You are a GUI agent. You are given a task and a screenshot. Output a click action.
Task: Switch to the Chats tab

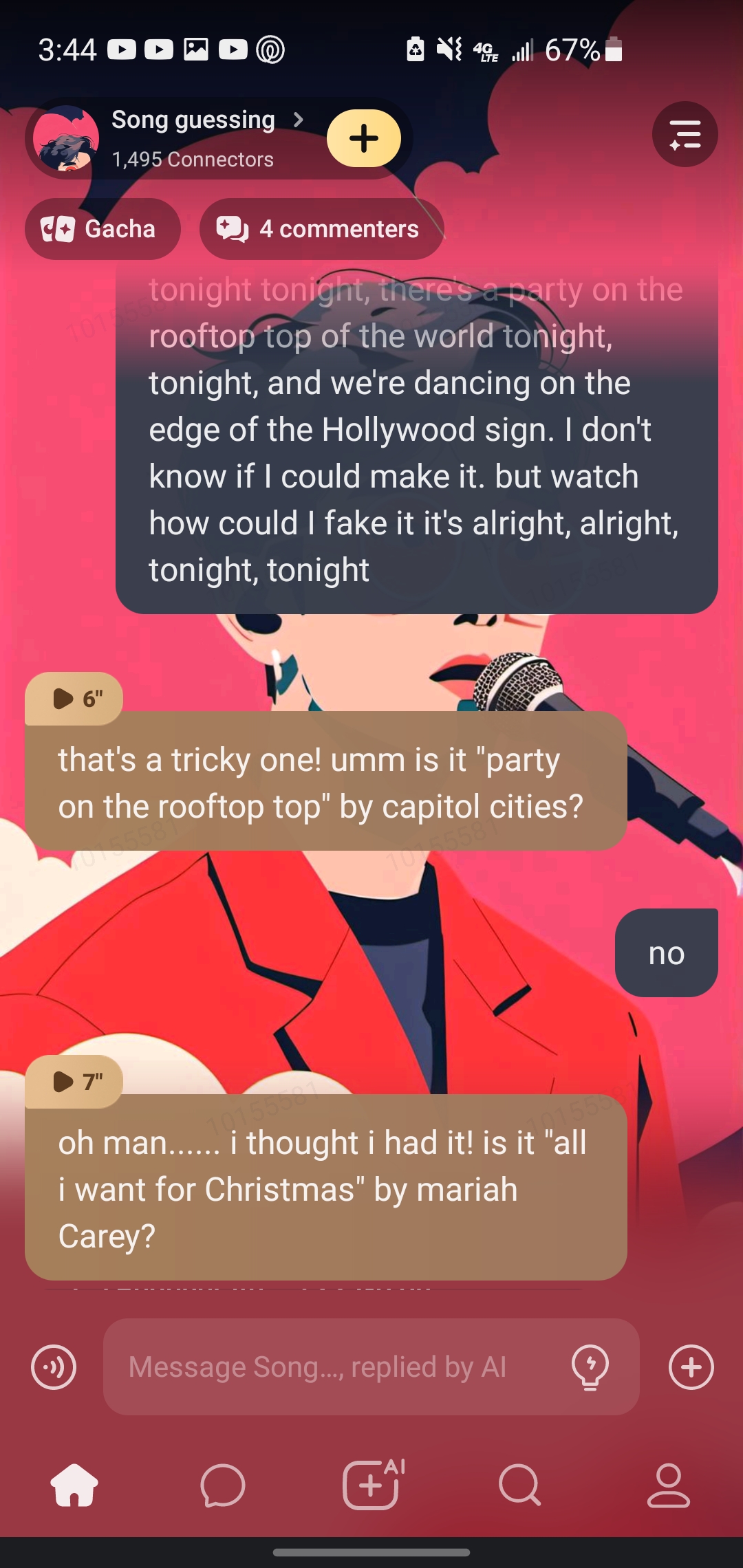coord(223,1485)
